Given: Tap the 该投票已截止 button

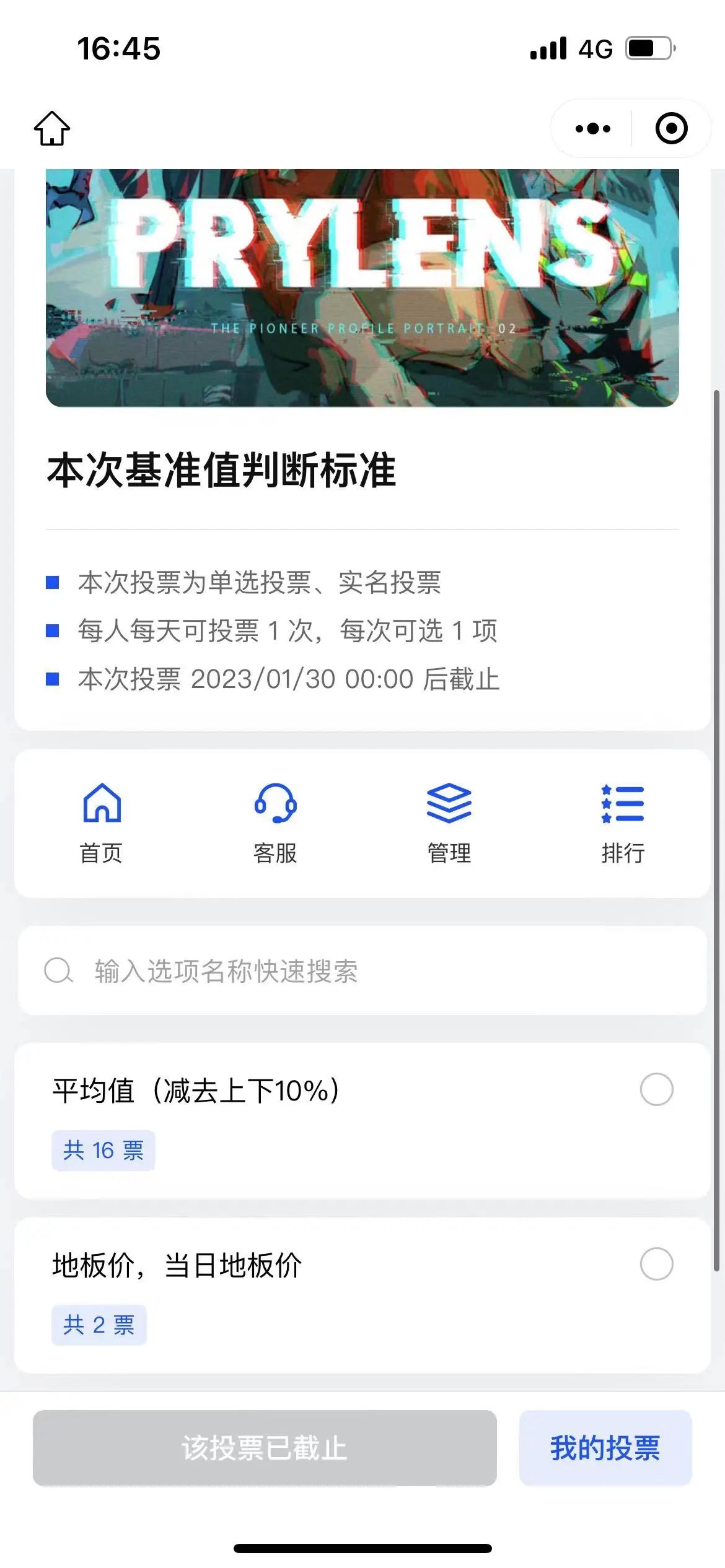Looking at the screenshot, I should point(265,1448).
